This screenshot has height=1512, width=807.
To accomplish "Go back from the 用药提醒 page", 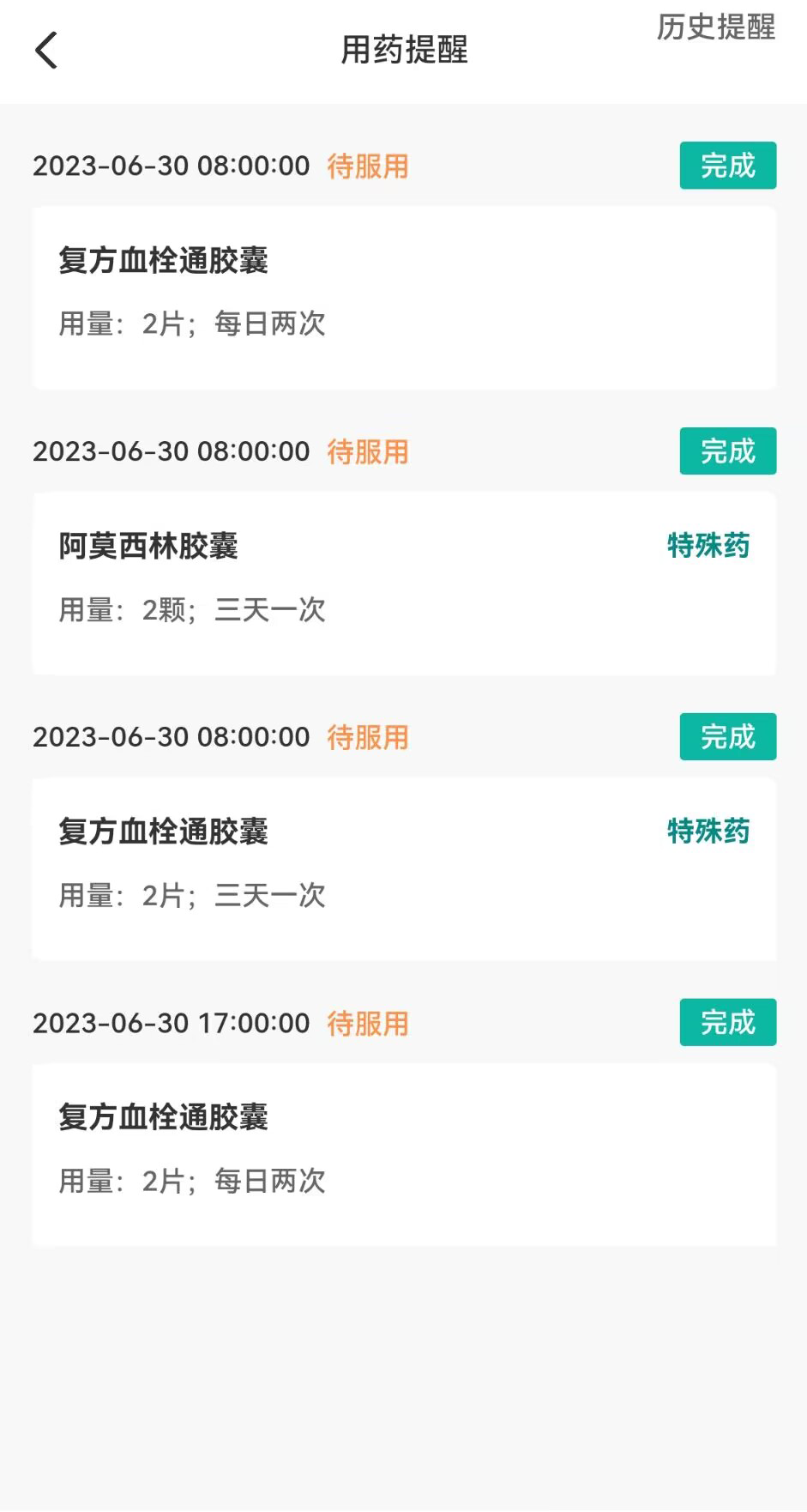I will 46,50.
